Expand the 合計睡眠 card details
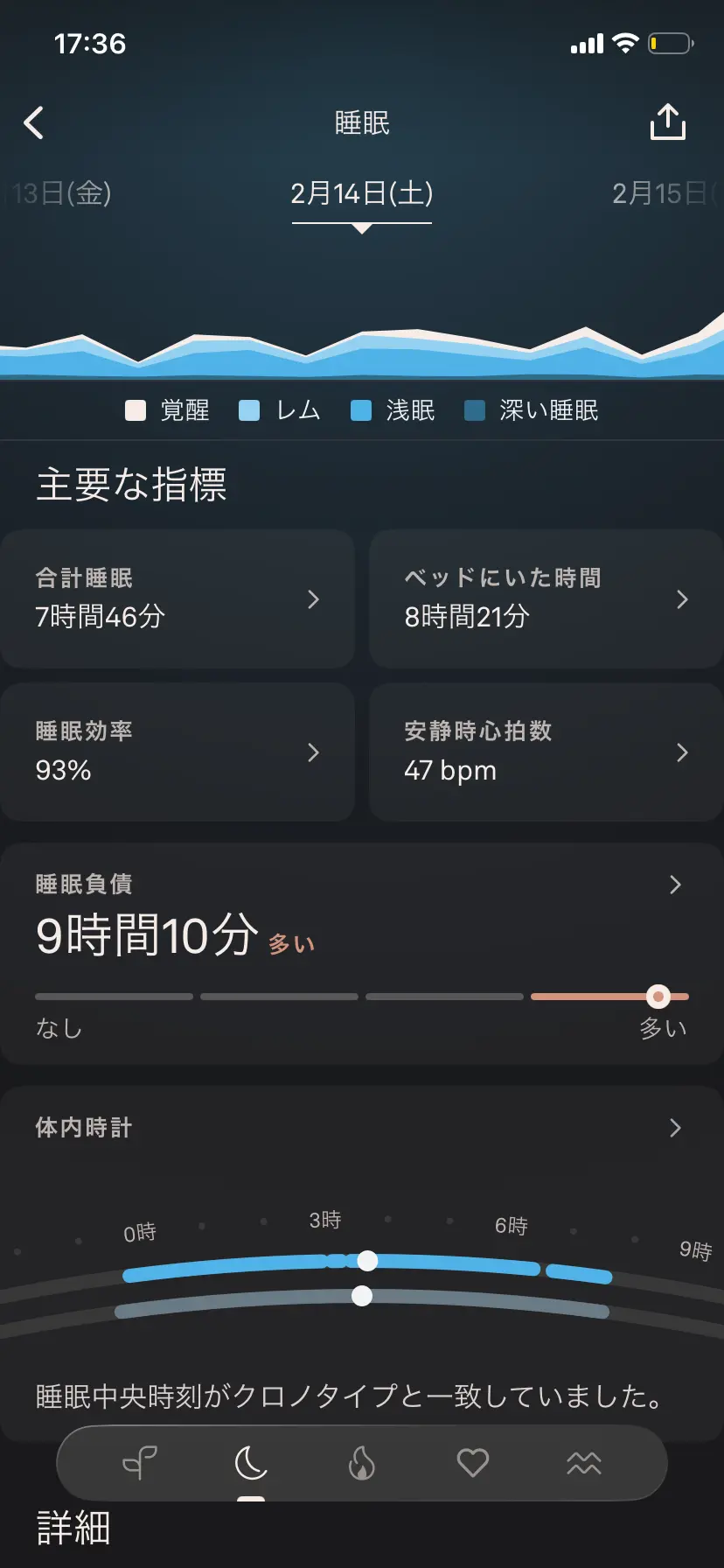724x1568 pixels. 178,599
